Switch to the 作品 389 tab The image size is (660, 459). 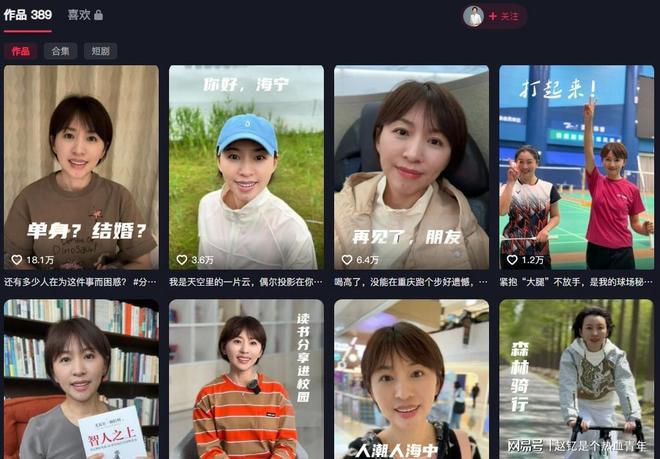click(x=27, y=15)
